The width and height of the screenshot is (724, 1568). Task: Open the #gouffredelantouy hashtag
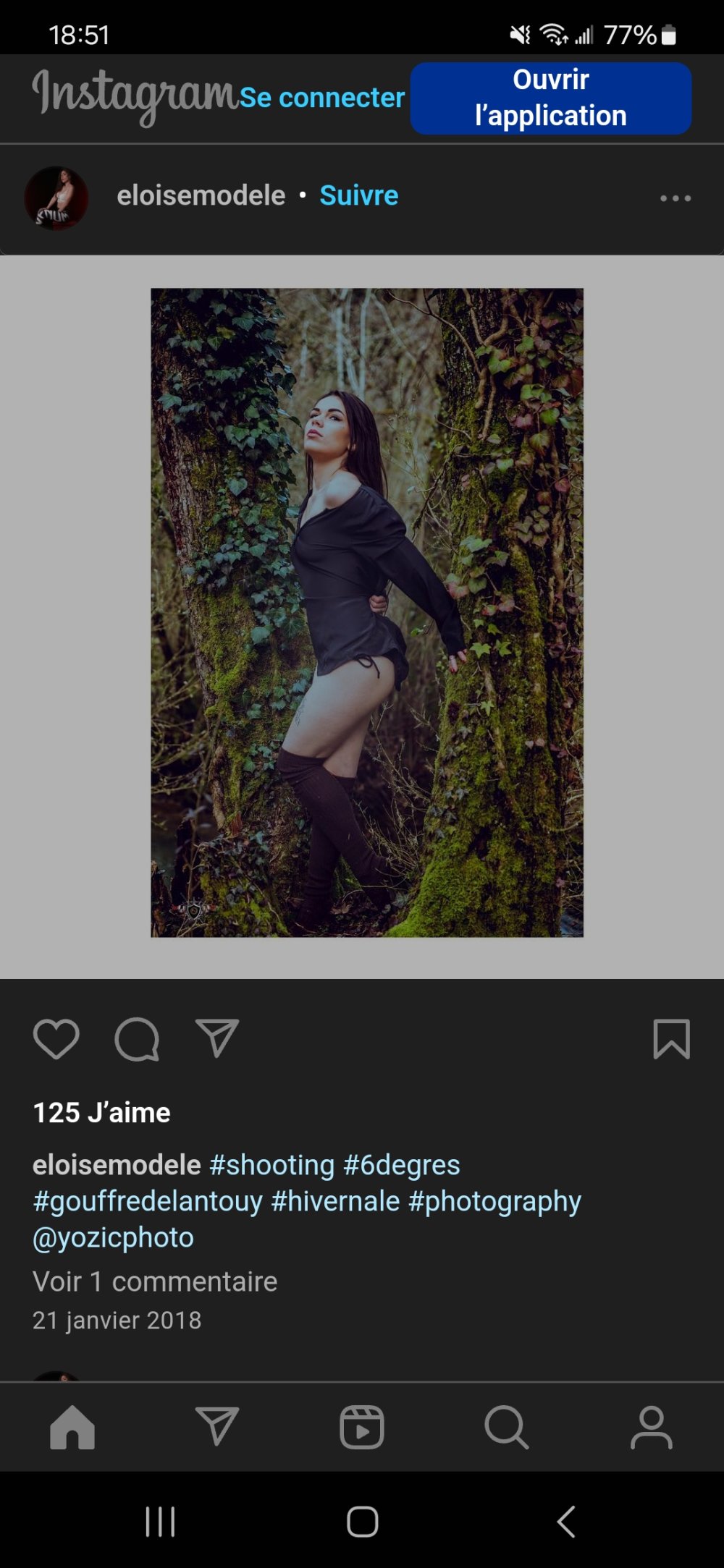148,1201
